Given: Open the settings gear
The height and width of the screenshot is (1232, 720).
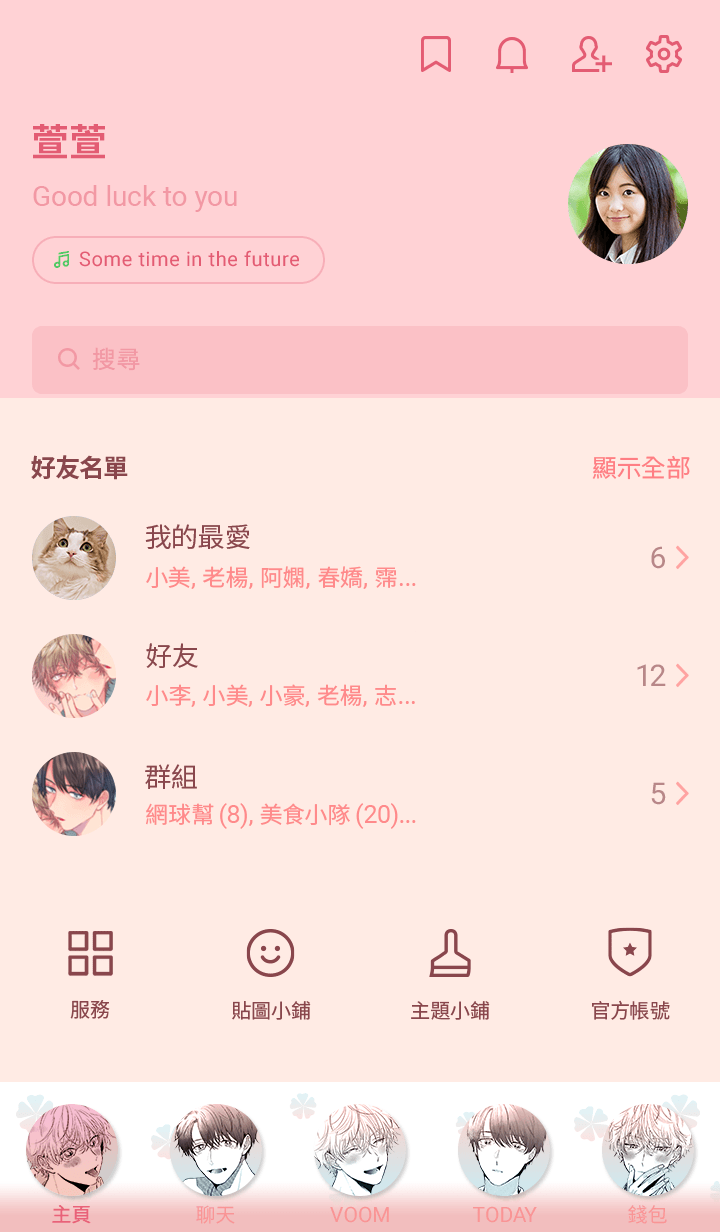Looking at the screenshot, I should (x=664, y=54).
